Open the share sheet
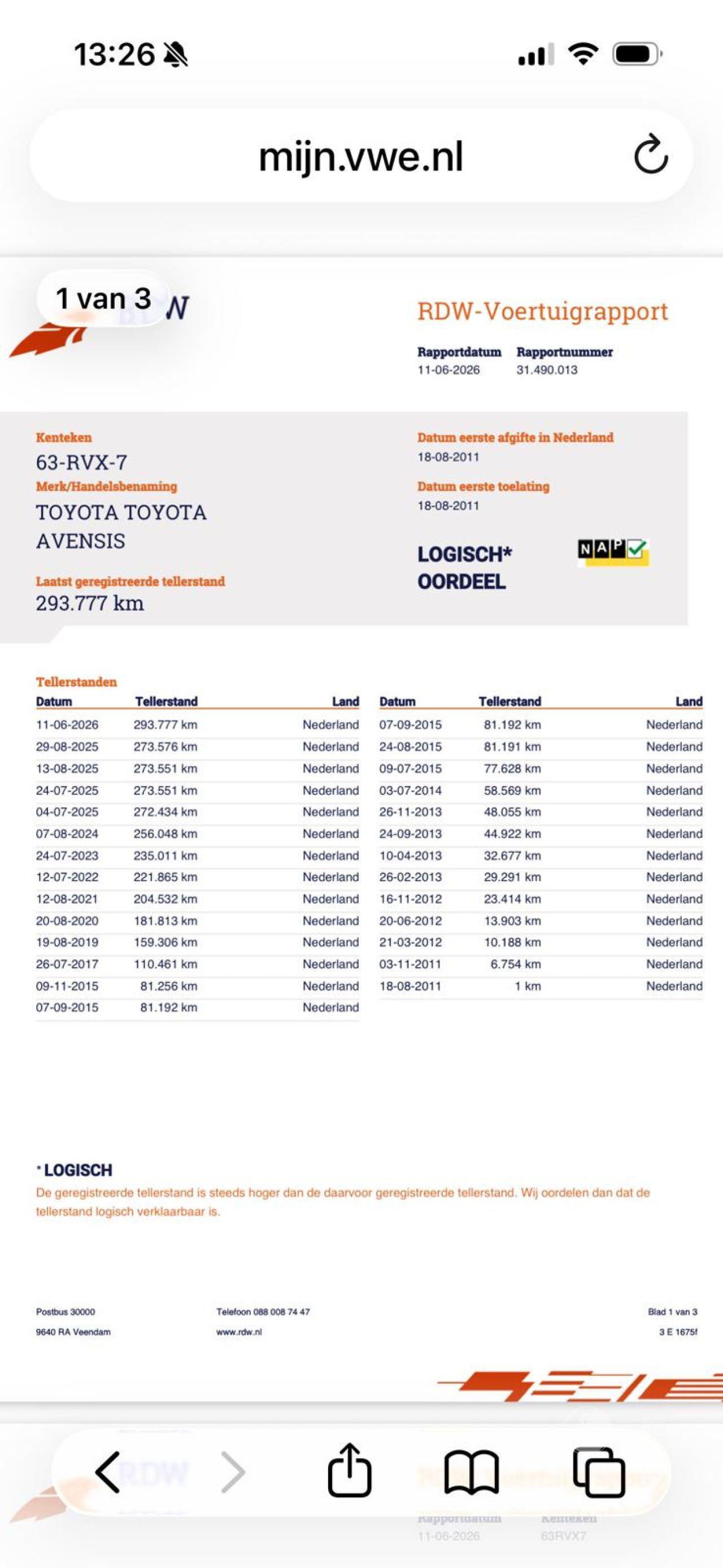The height and width of the screenshot is (1568, 723). coord(349,1470)
